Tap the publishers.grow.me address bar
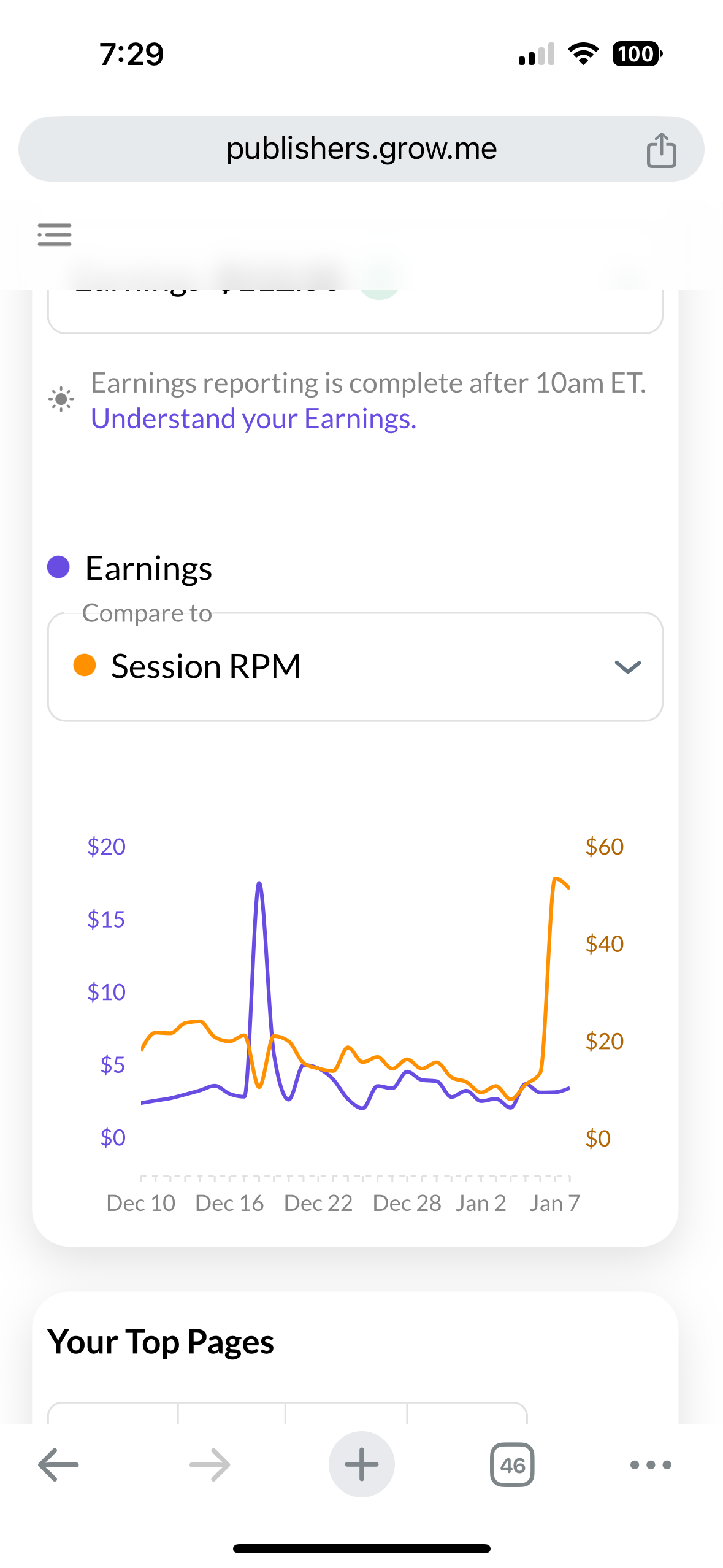The height and width of the screenshot is (1568, 723). [361, 149]
